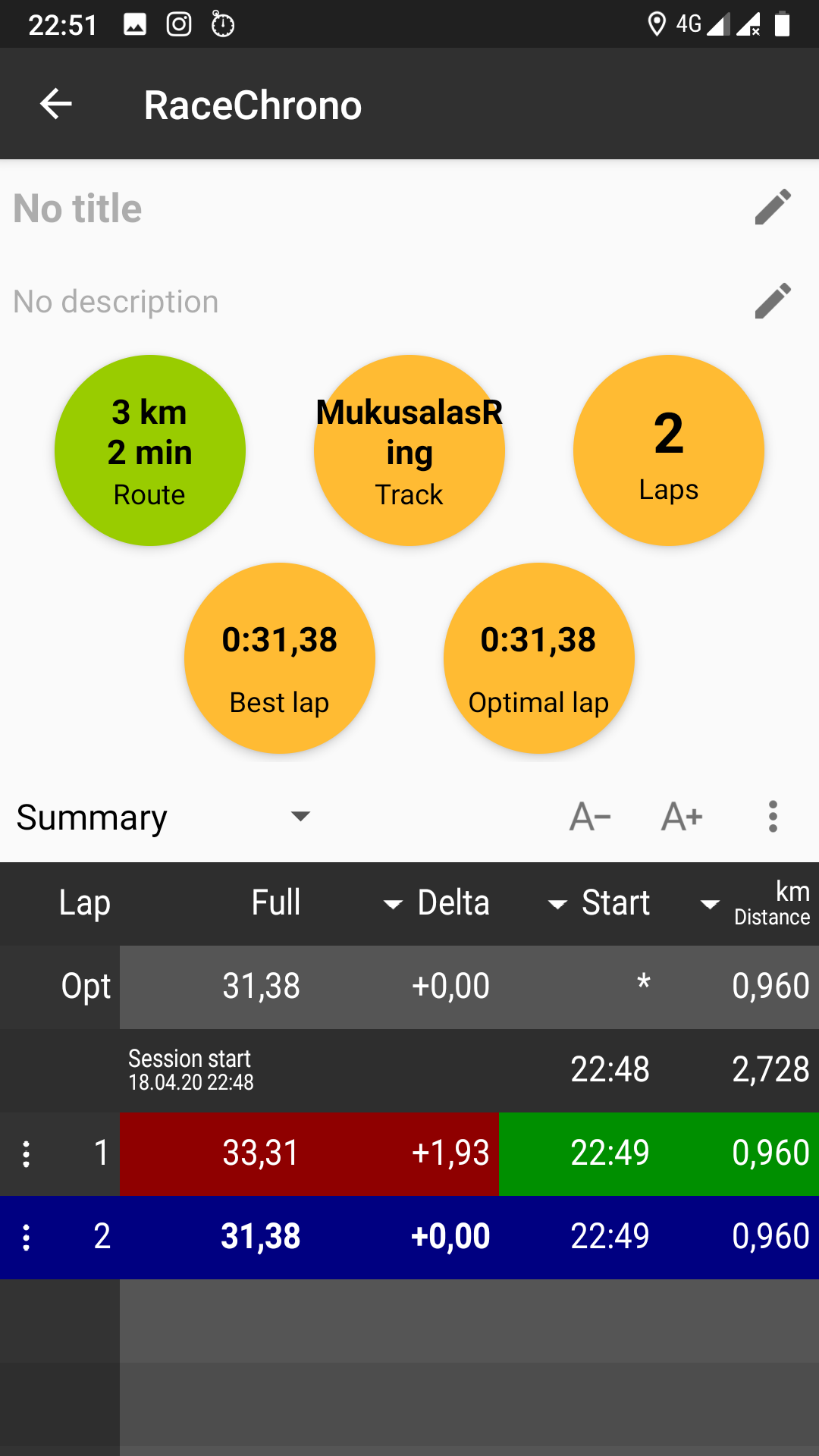Change the Full column dropdown
This screenshot has height=1456, width=819.
(x=277, y=903)
